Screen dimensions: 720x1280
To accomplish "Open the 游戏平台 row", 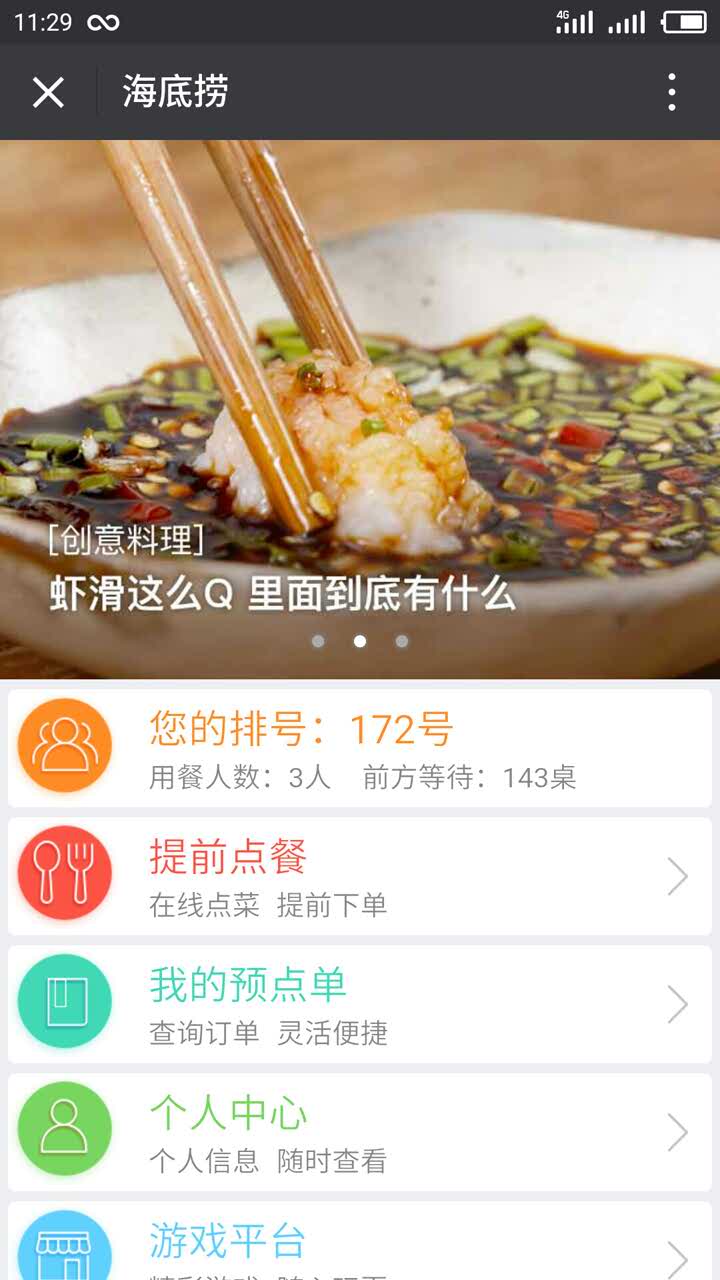I will (x=360, y=1245).
